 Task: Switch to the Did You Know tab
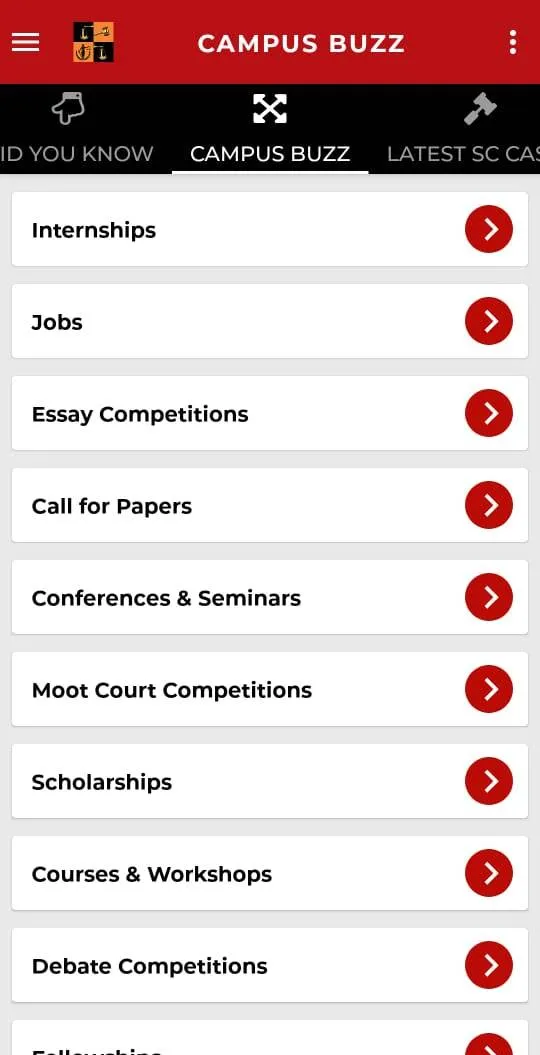point(77,129)
